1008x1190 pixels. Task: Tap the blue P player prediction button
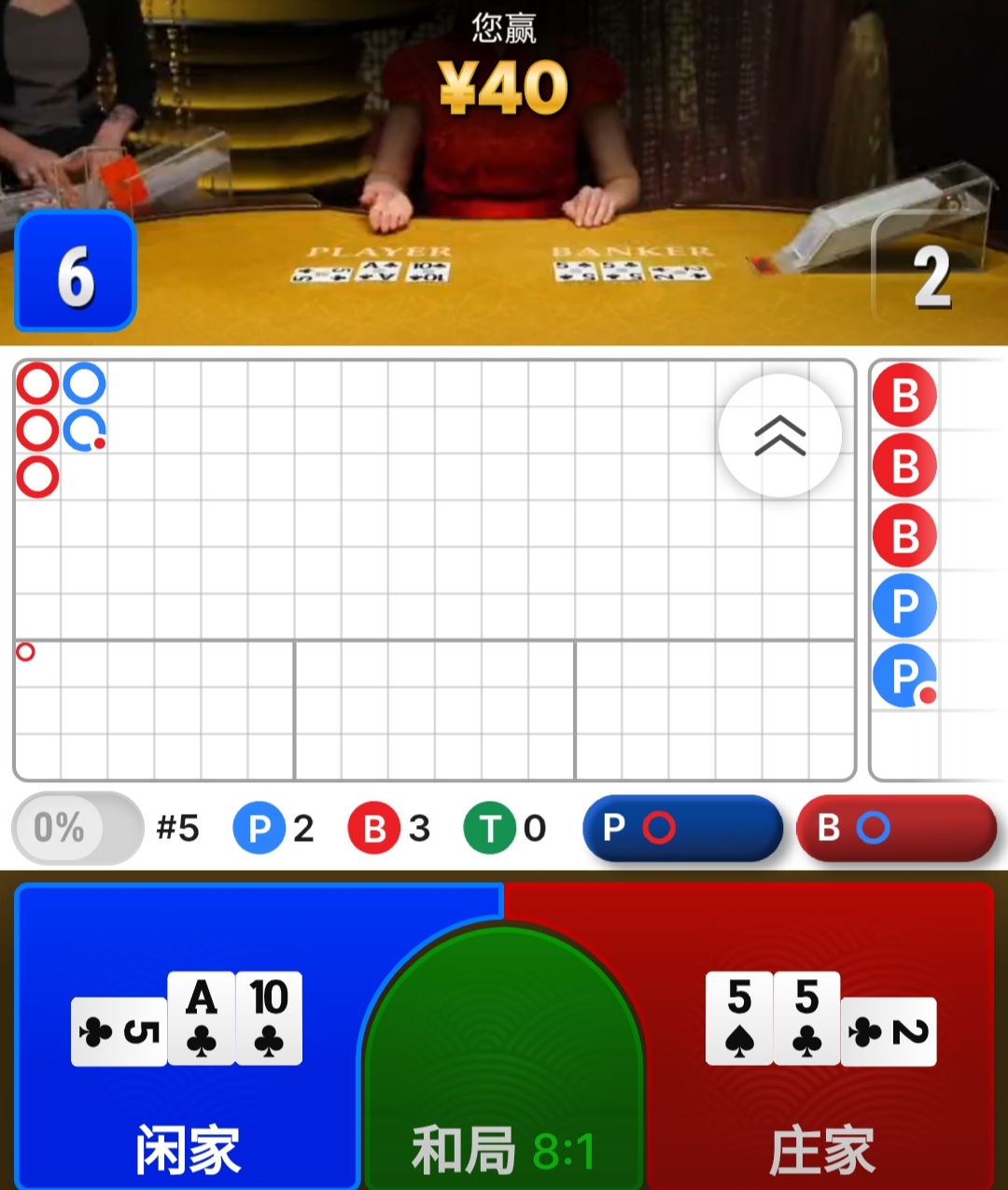click(682, 828)
